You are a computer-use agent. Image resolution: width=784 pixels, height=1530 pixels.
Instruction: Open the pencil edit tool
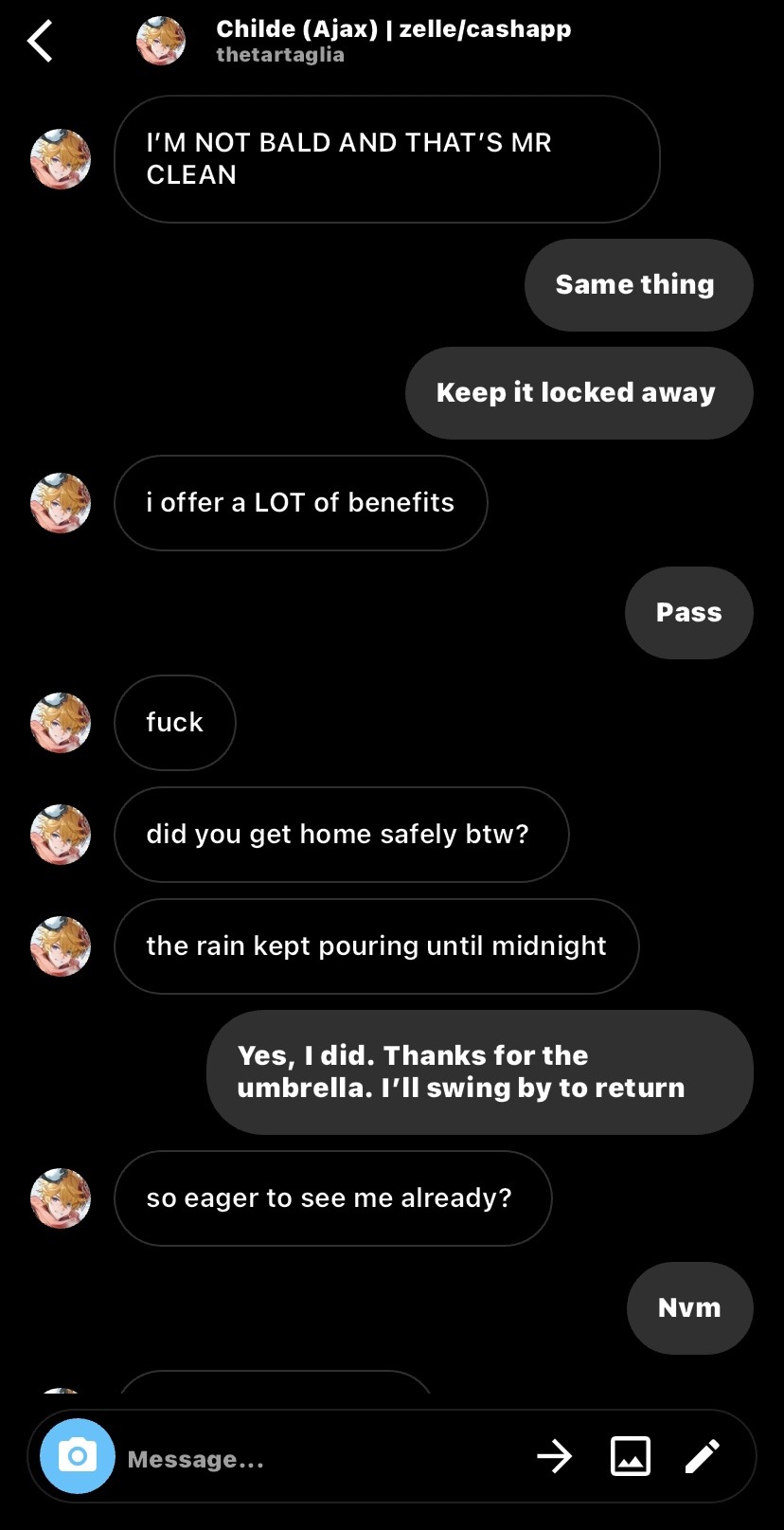pos(703,1456)
